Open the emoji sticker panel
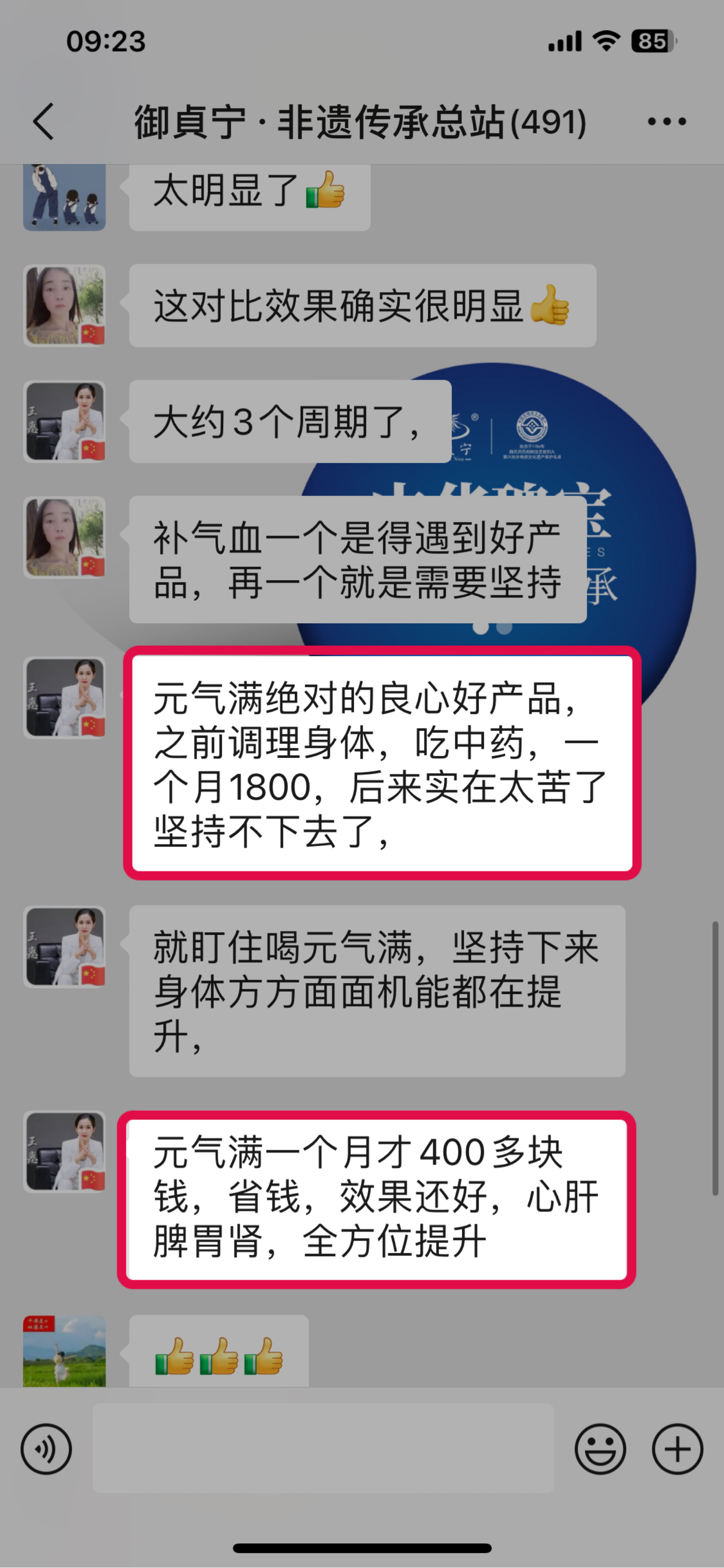This screenshot has width=724, height=1568. 600,1449
